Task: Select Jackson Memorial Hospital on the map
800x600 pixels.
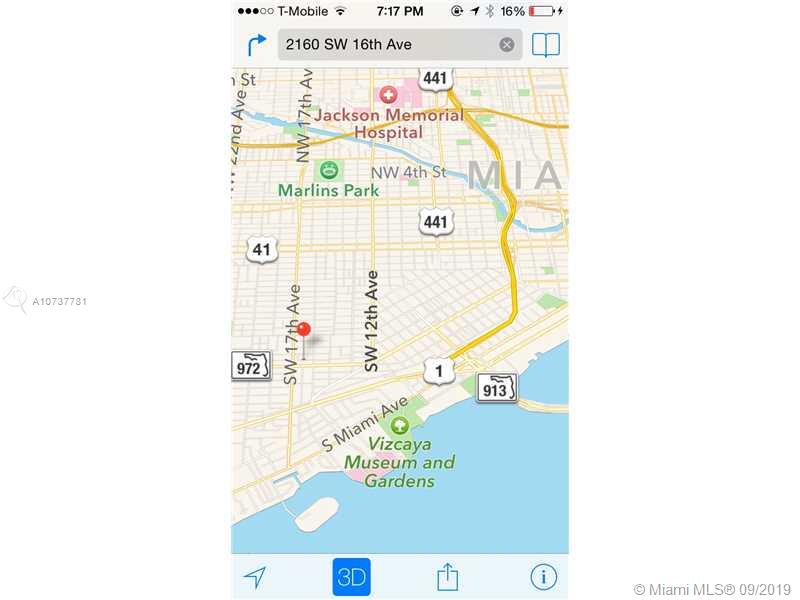Action: [387, 96]
